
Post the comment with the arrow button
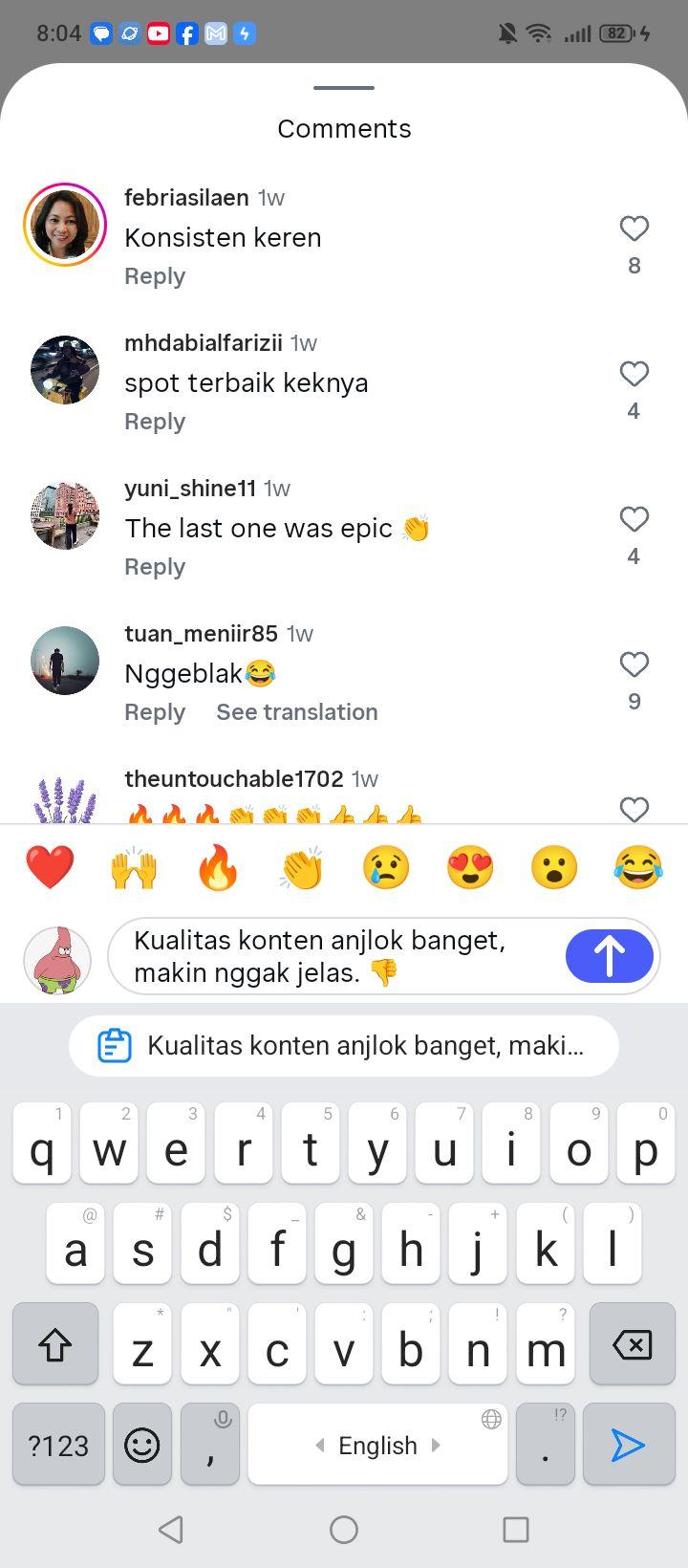coord(609,956)
